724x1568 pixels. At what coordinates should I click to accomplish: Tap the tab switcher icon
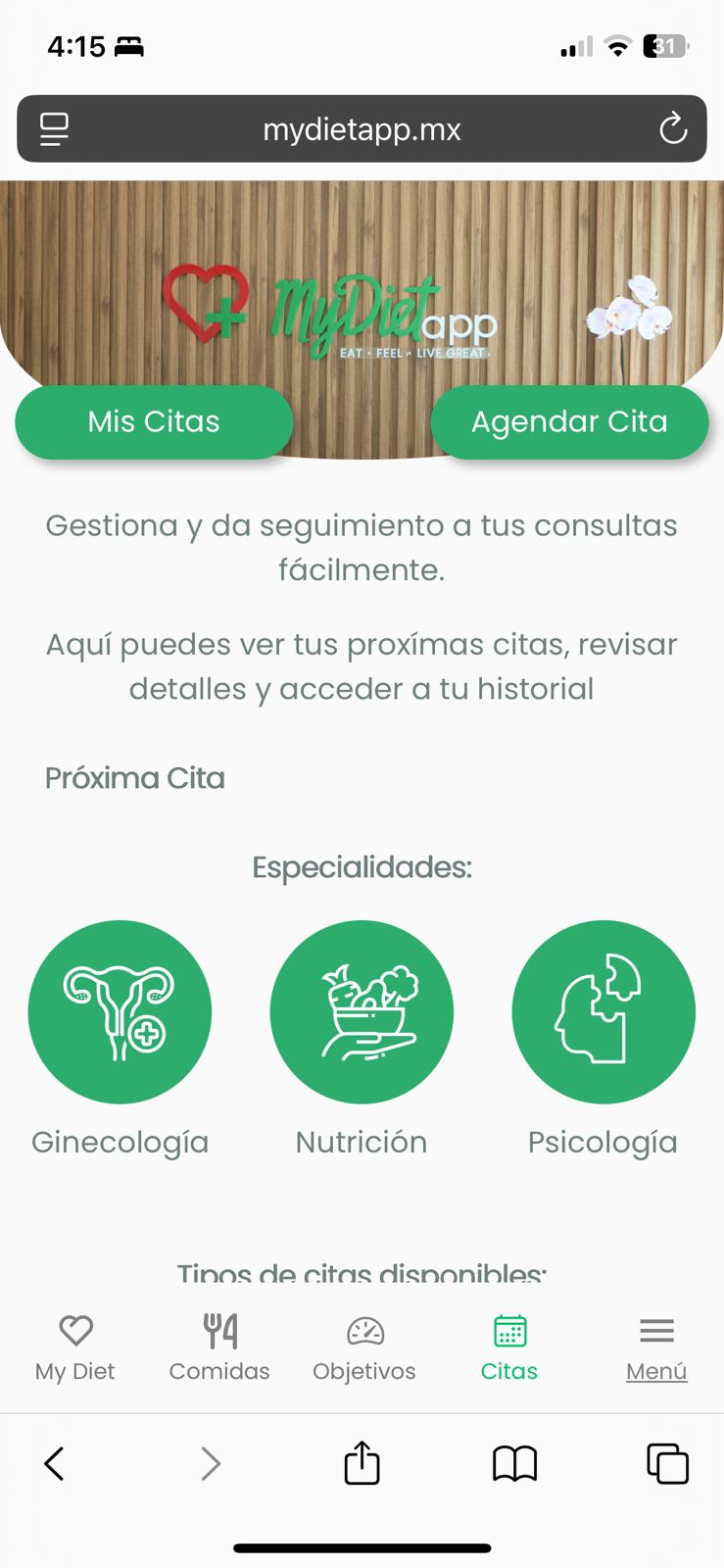point(668,1463)
